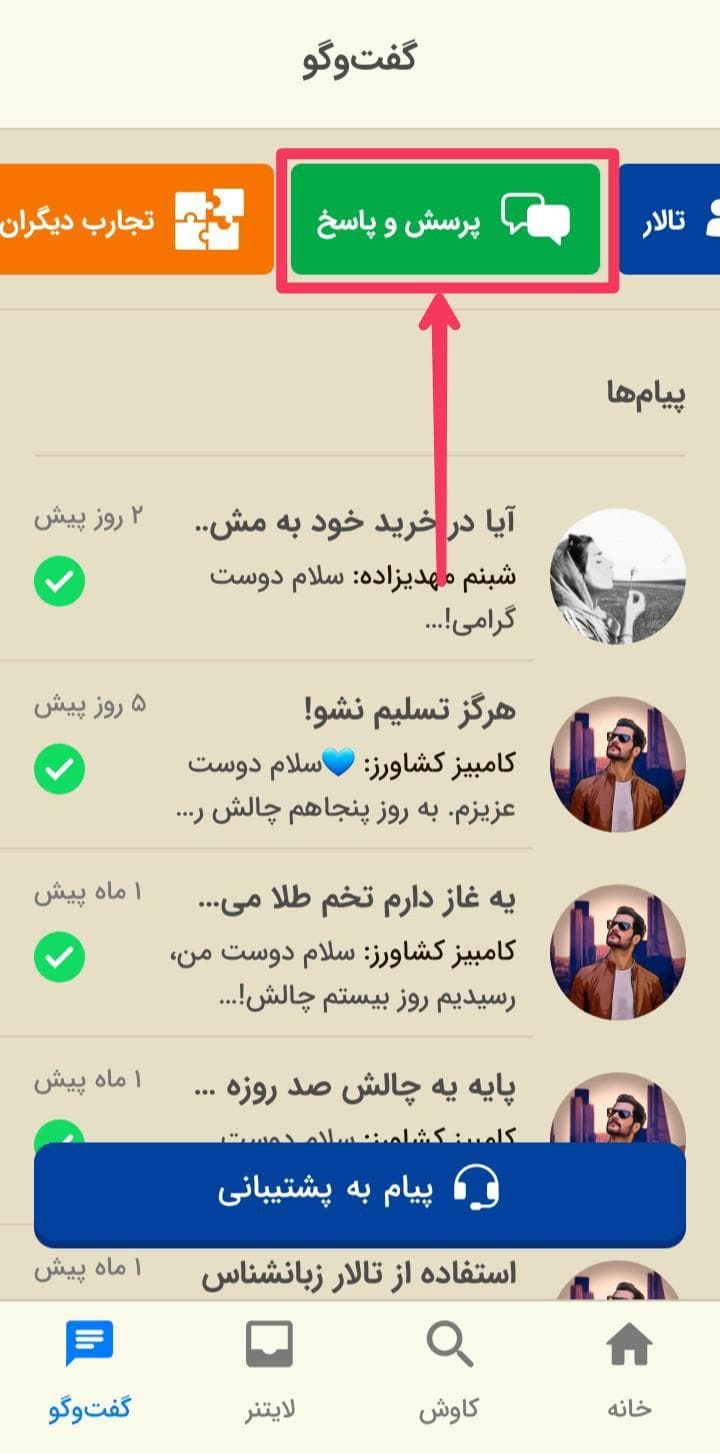This screenshot has width=720, height=1453.
Task: Click the green checkmark on آیا در خرید message
Action: pos(59,580)
